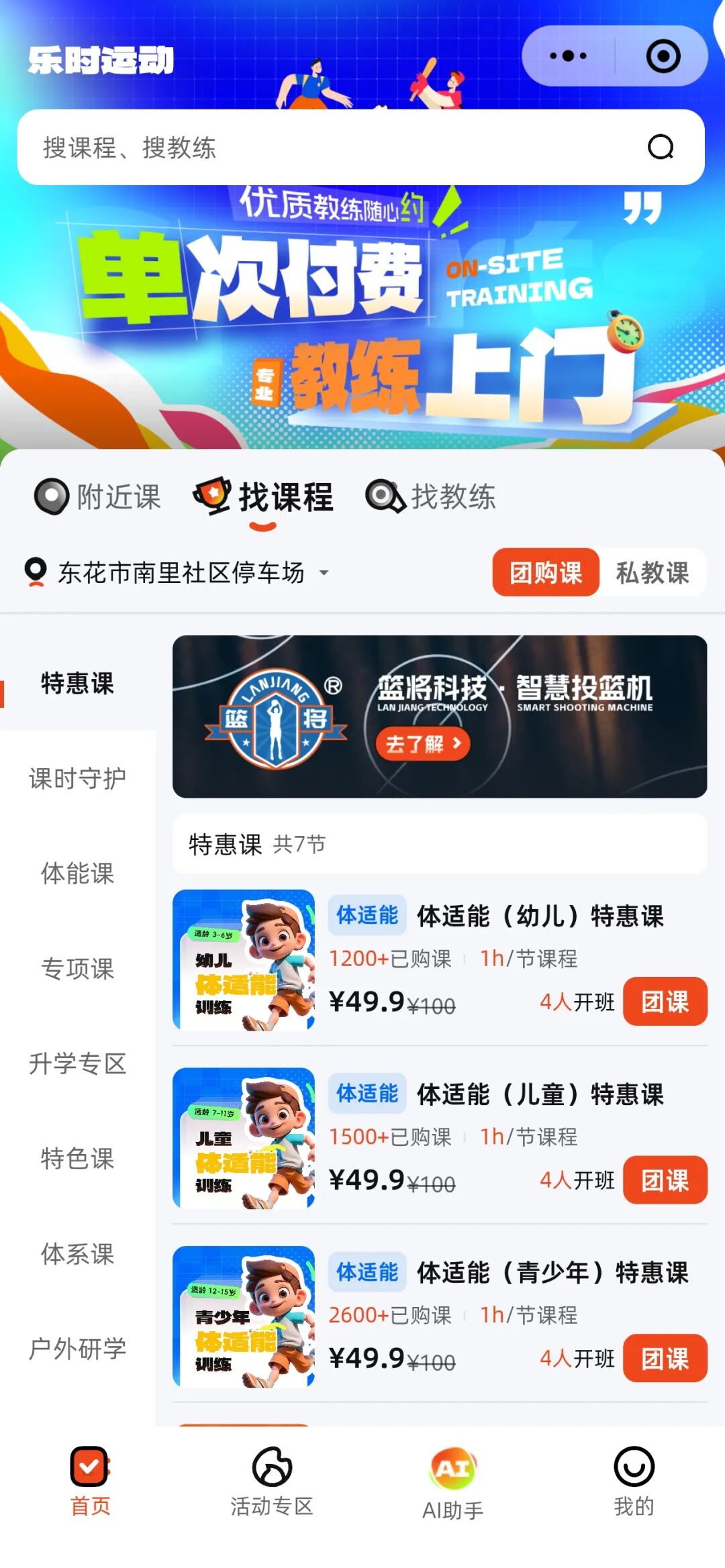Tap 去了解 on the 蓝将科技 banner
The image size is (725, 1568).
tap(423, 743)
